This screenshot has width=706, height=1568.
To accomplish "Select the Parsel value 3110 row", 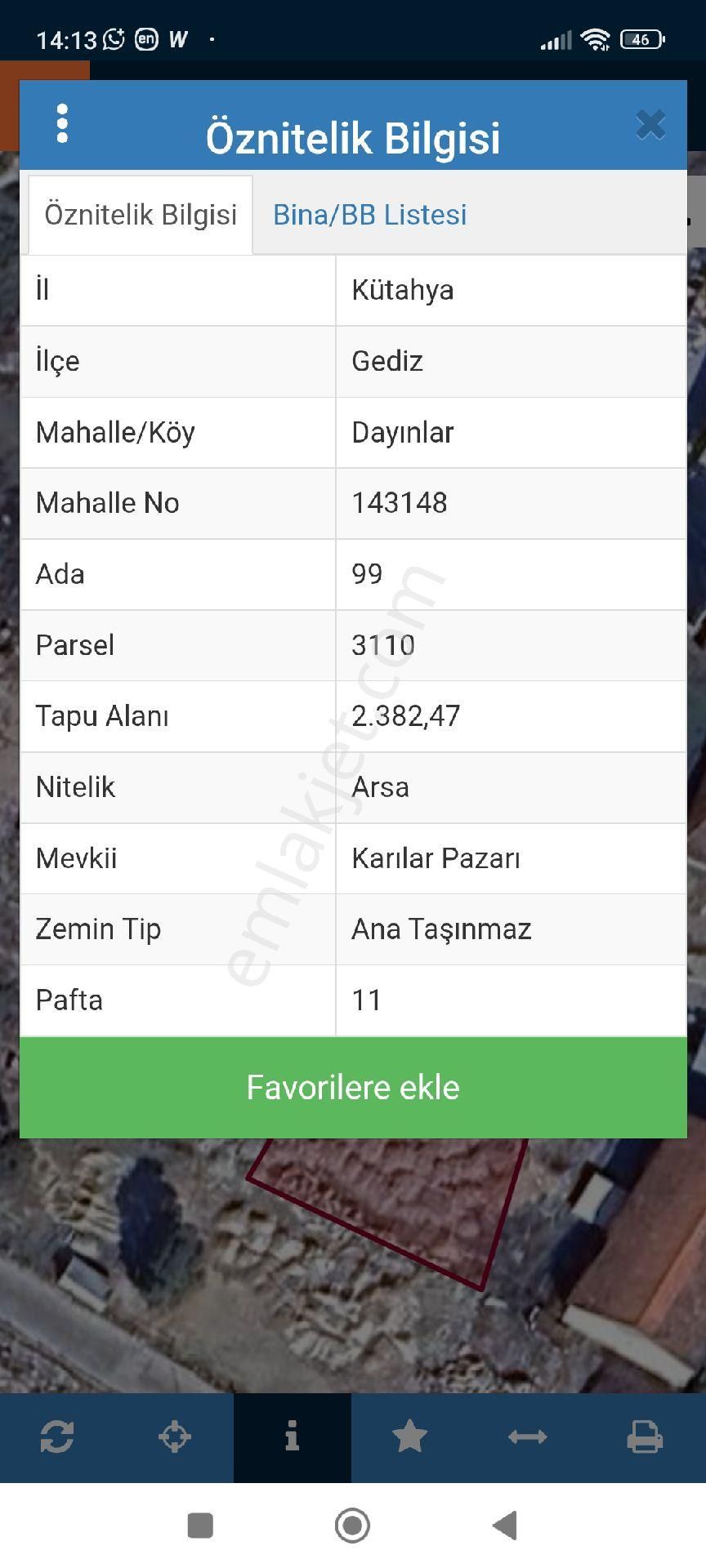I will 383,644.
